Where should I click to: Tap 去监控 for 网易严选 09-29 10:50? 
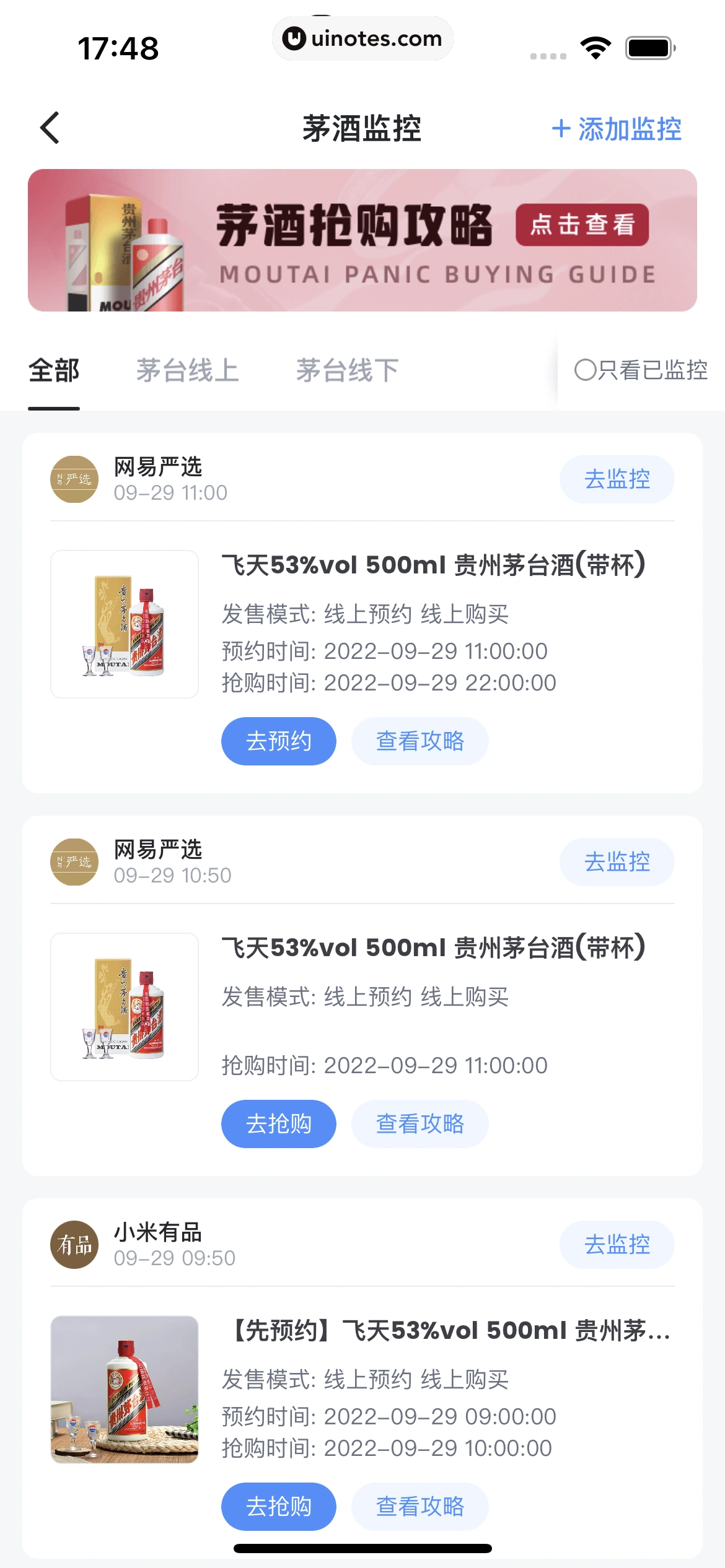click(617, 862)
